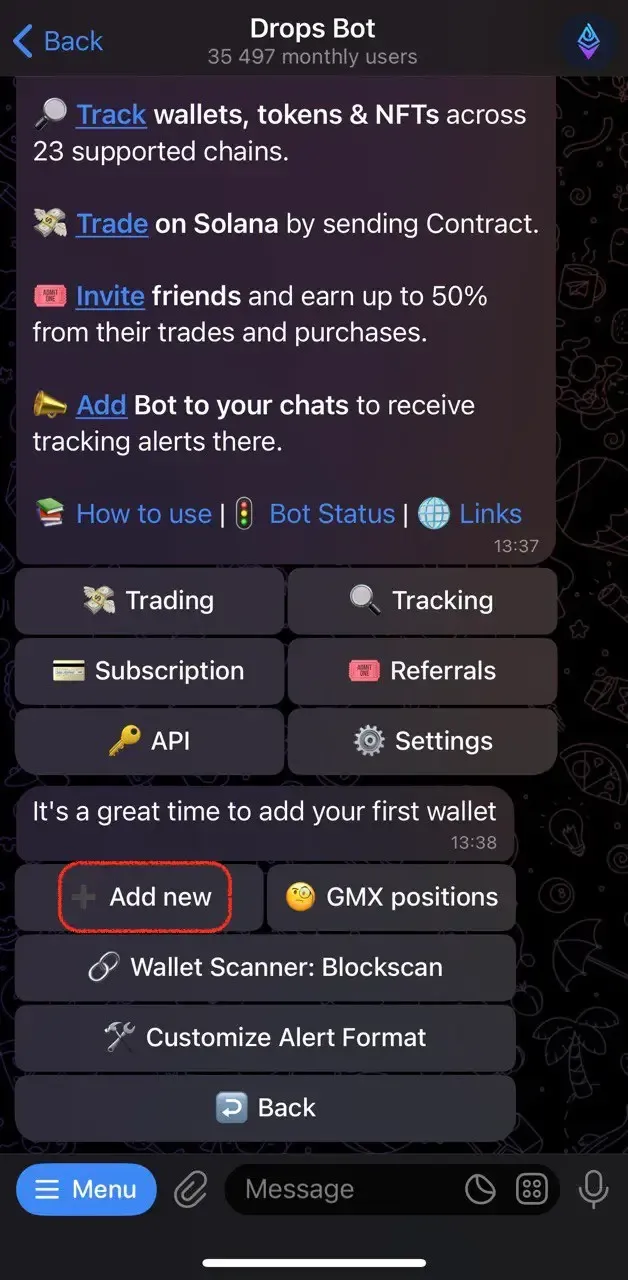Open the Links link
The height and width of the screenshot is (1280, 628).
(490, 514)
